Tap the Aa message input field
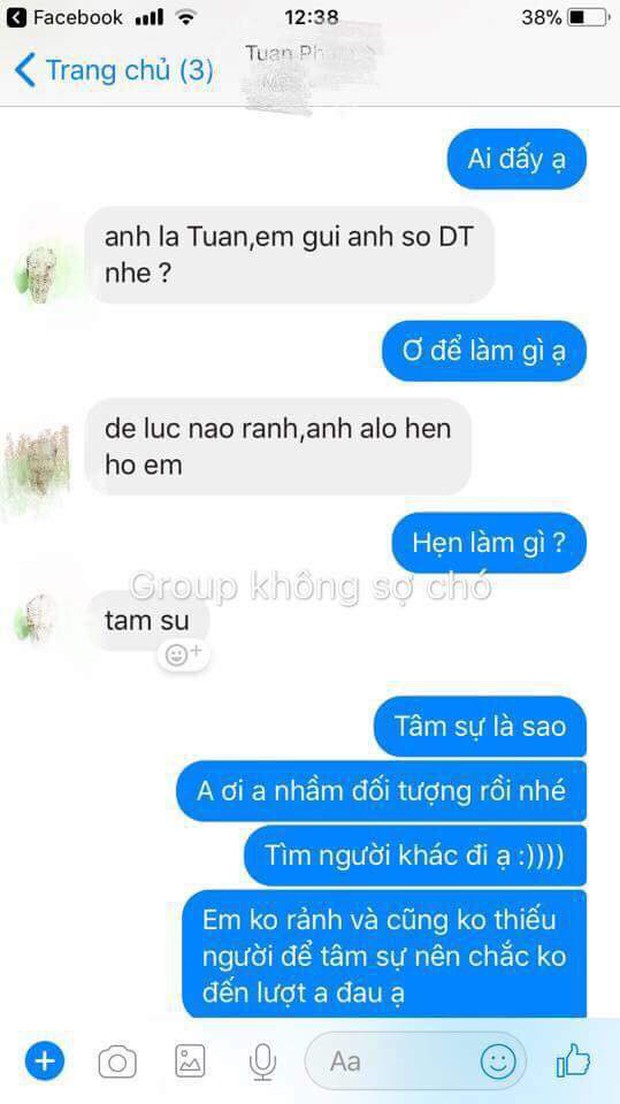 (390, 1060)
